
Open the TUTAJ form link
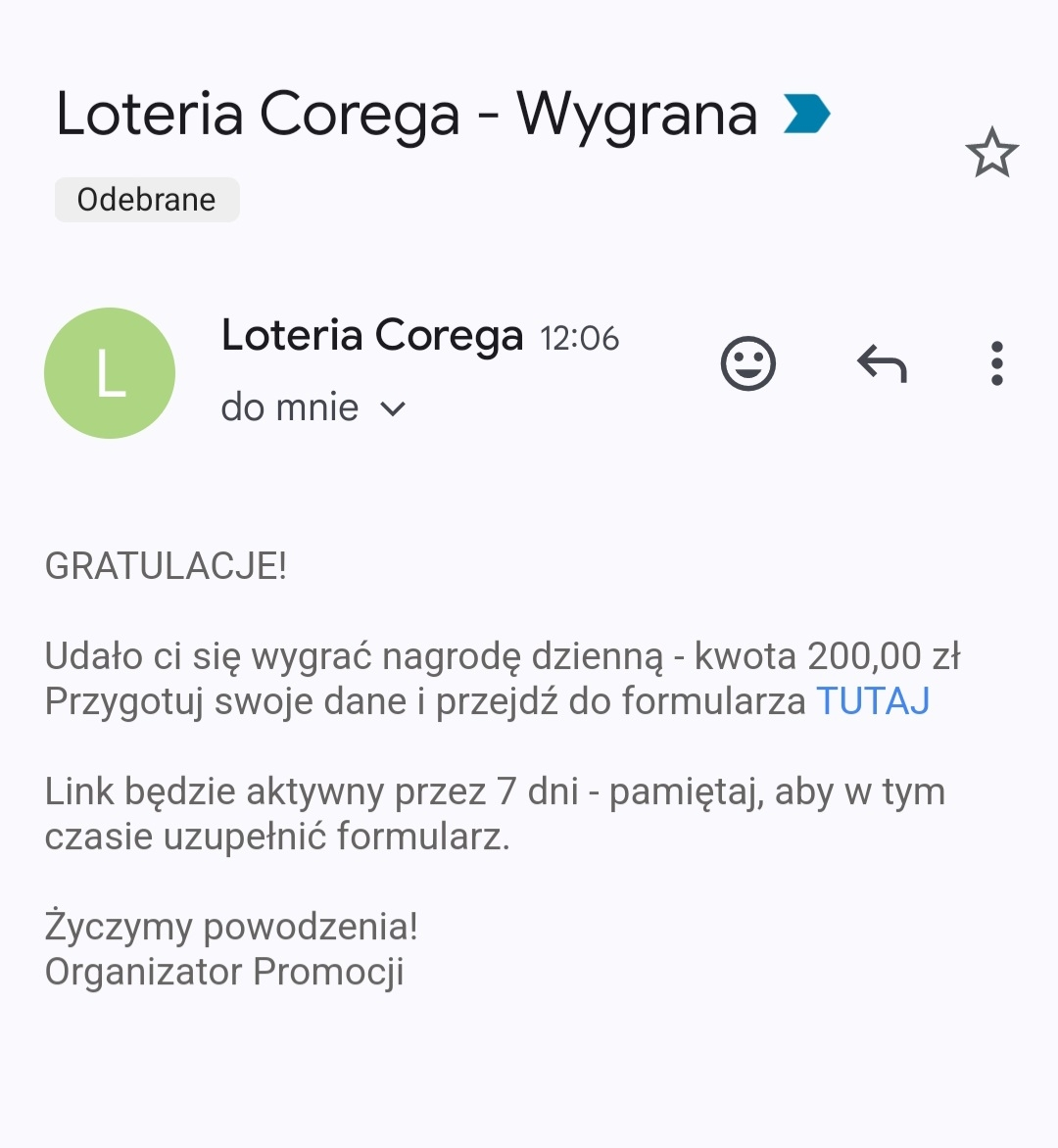[873, 701]
